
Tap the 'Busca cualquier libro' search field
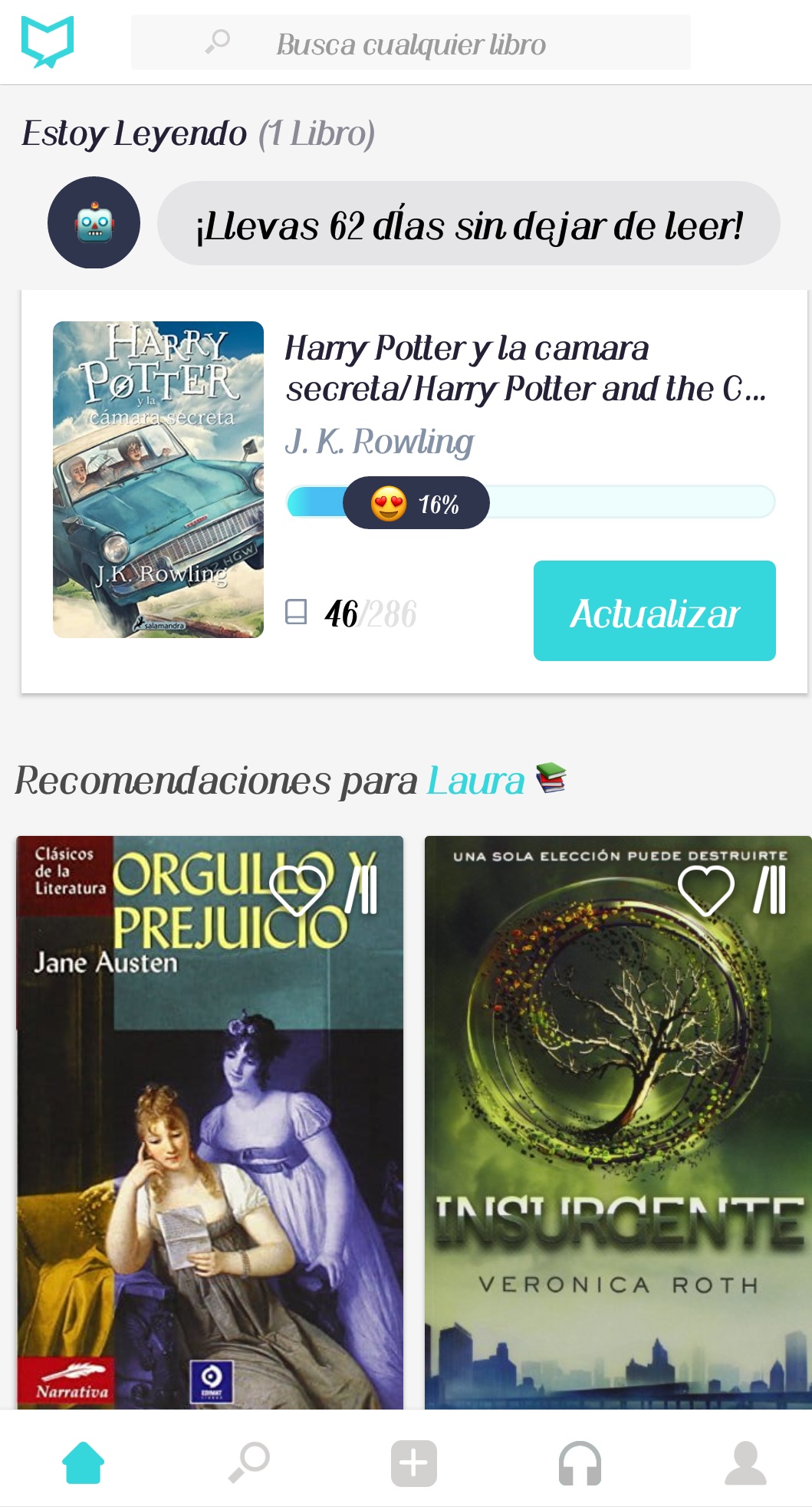coord(410,44)
